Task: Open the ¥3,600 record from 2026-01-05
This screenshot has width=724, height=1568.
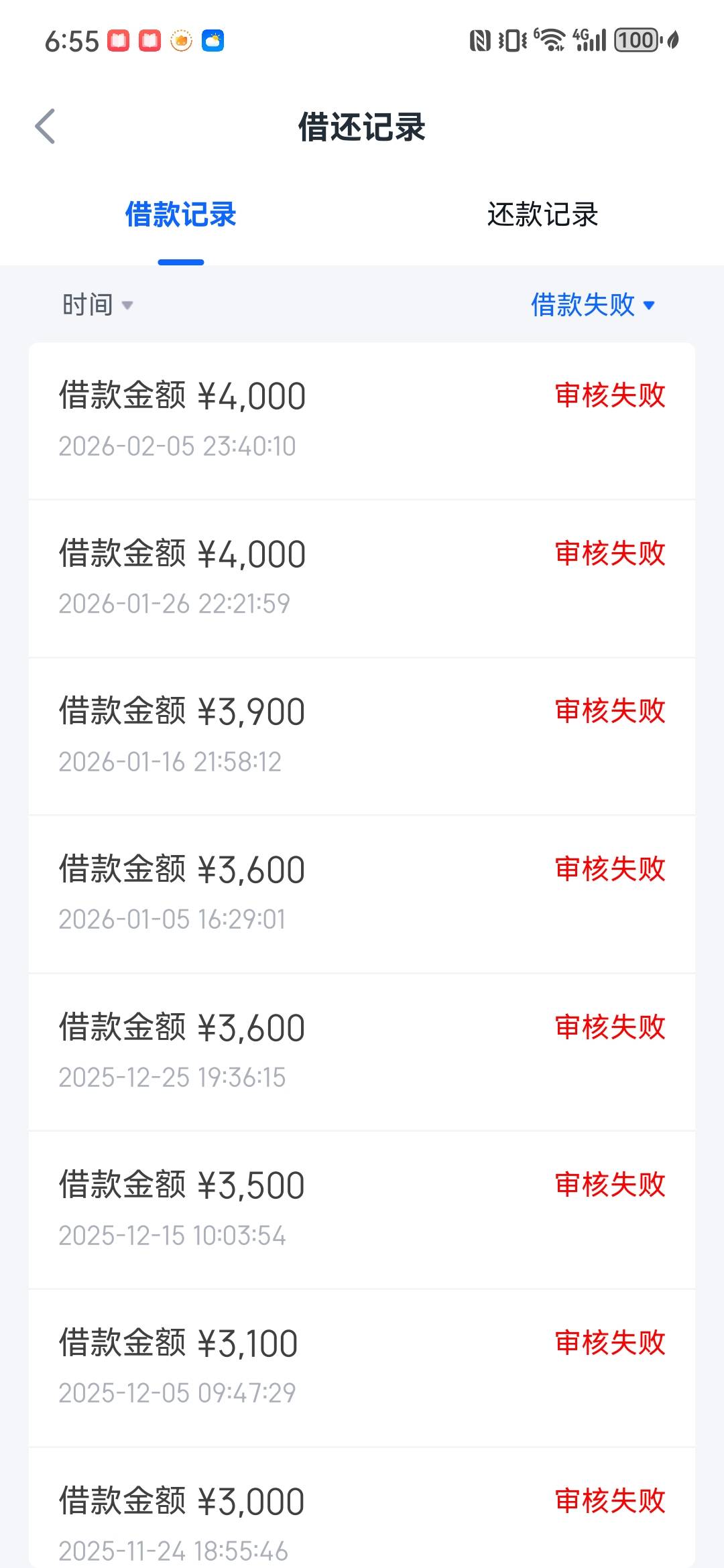Action: pyautogui.click(x=362, y=894)
